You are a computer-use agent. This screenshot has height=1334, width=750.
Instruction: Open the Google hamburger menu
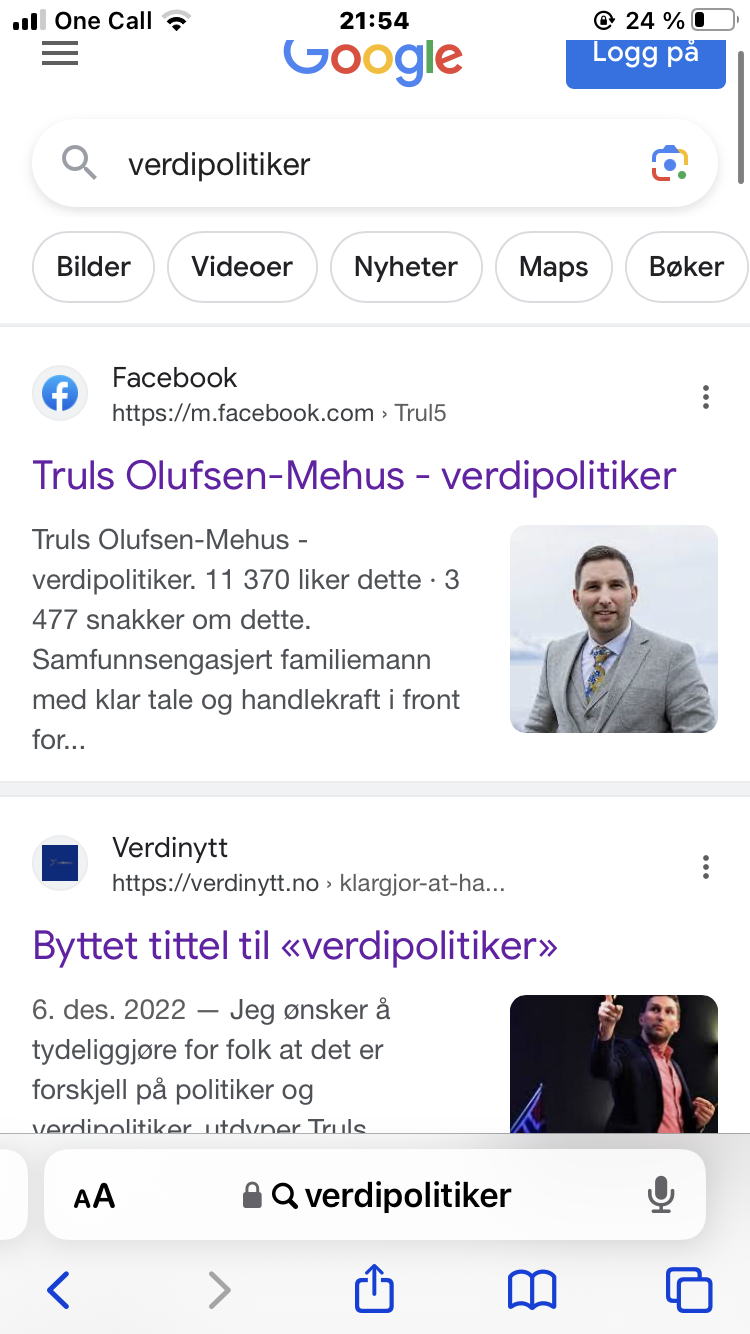pyautogui.click(x=60, y=54)
